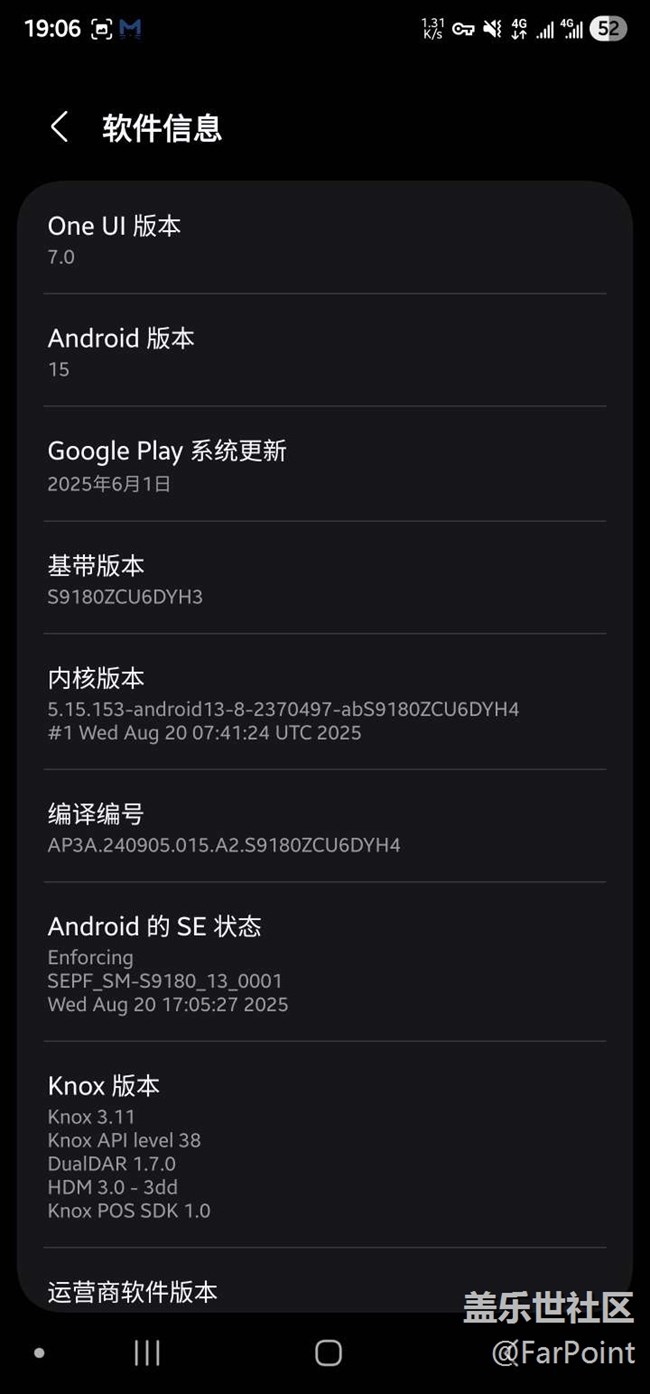The width and height of the screenshot is (650, 1394).
Task: Open the recent apps button
Action: [147, 1353]
